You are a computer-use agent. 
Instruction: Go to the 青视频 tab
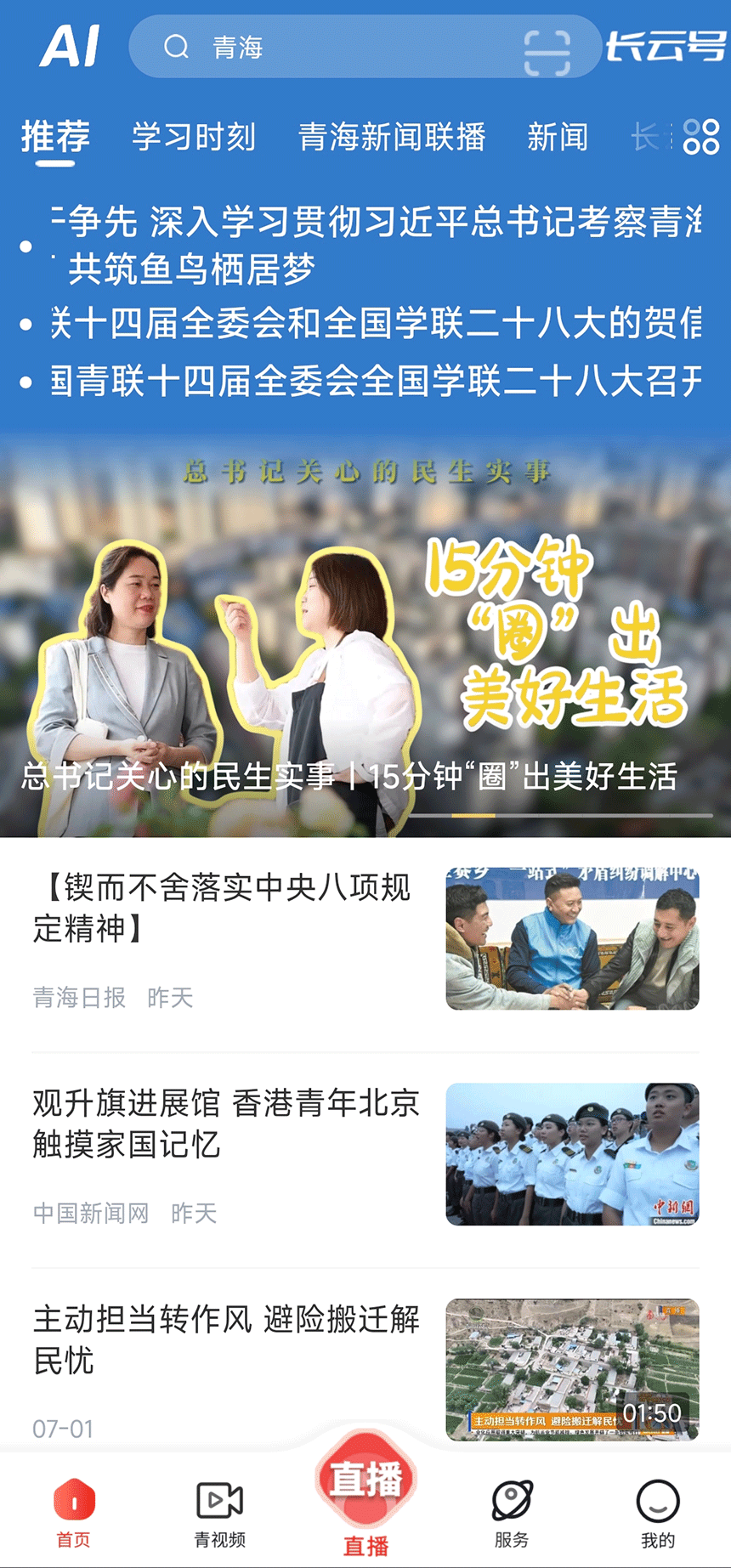(219, 1513)
